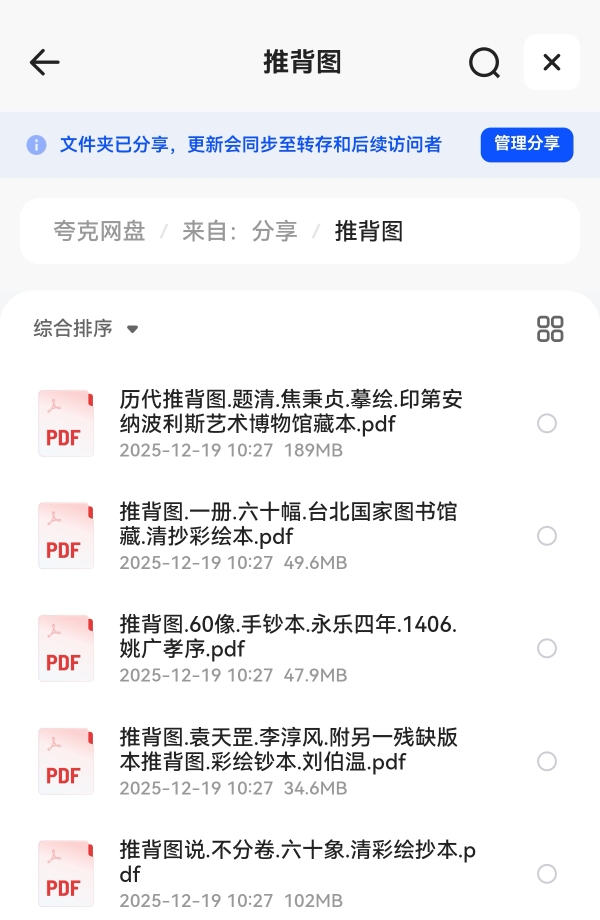Switch to grid view layout
Screen dimensions: 600x920
pyautogui.click(x=550, y=329)
